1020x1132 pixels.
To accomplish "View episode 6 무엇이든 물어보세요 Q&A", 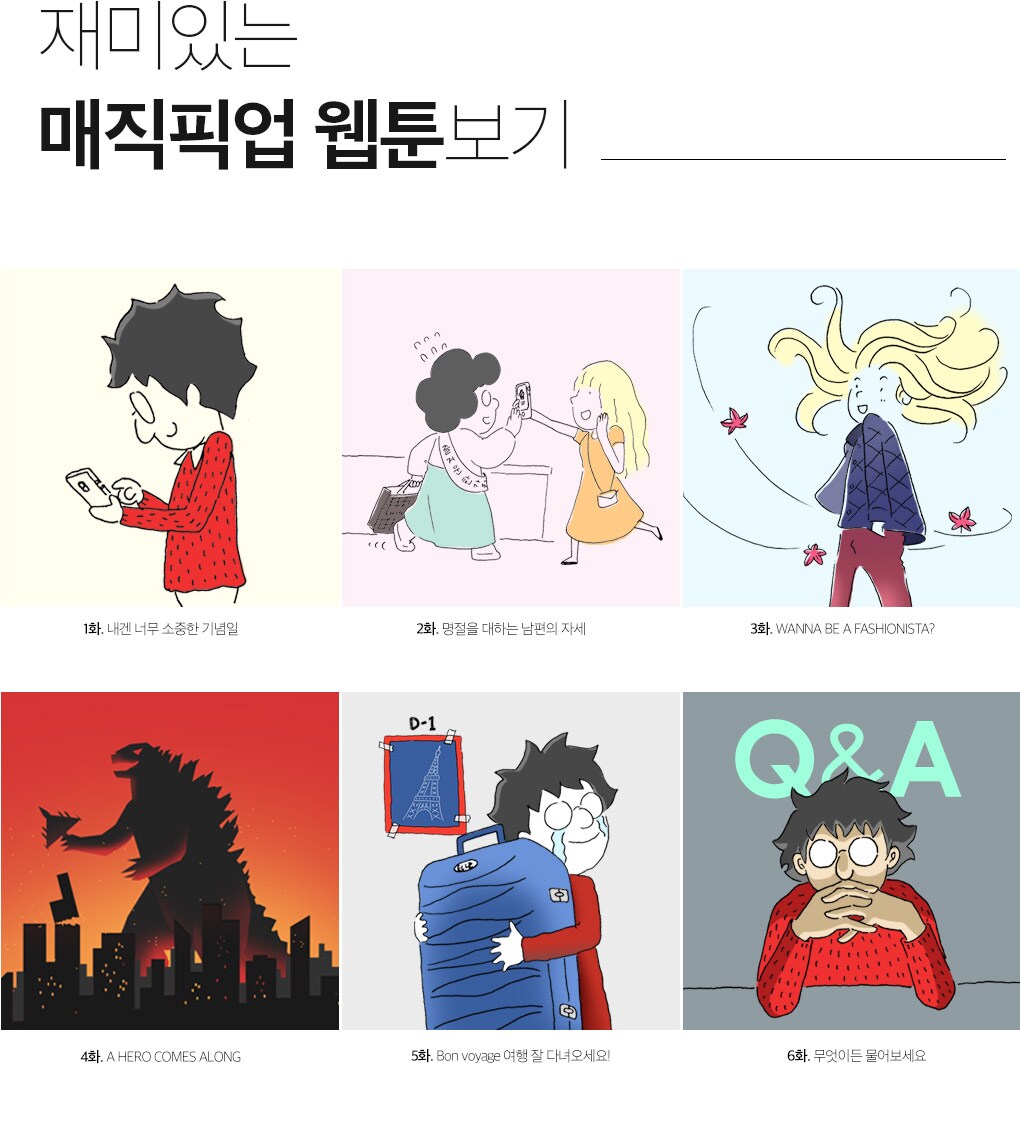I will pyautogui.click(x=851, y=861).
